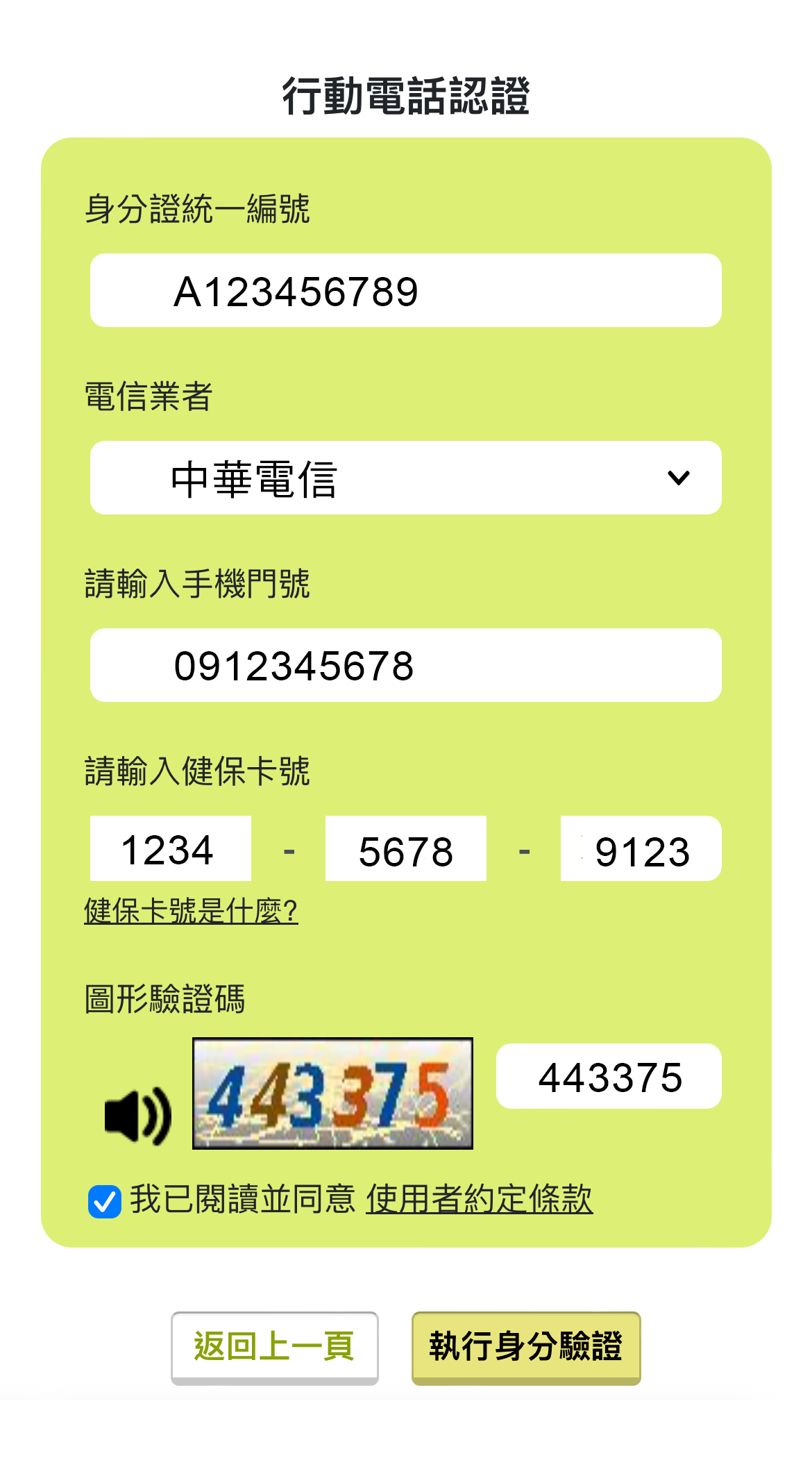The width and height of the screenshot is (812, 1476).
Task: Edit the third health card field 9123
Action: click(x=641, y=848)
